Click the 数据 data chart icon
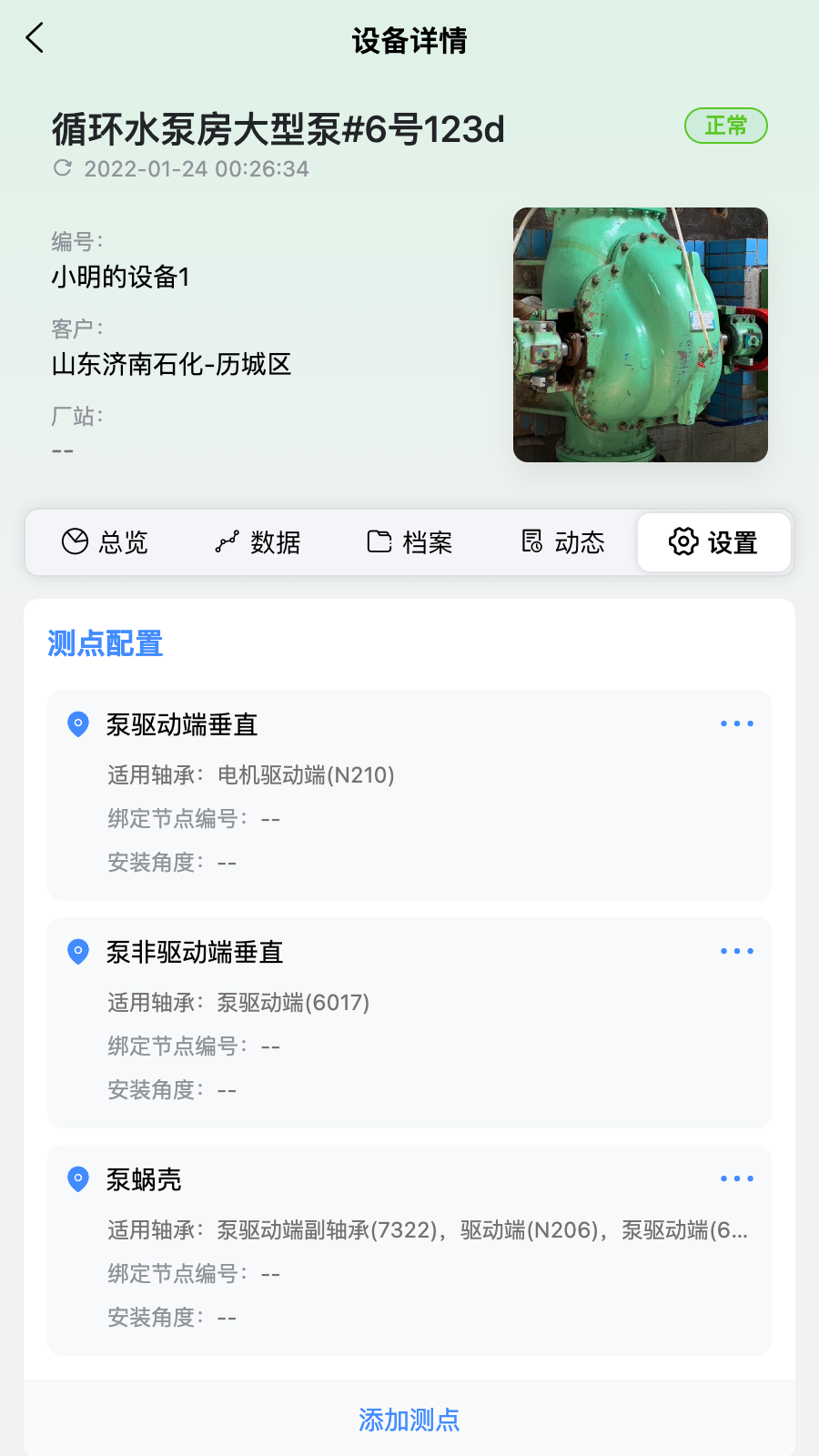 point(225,541)
